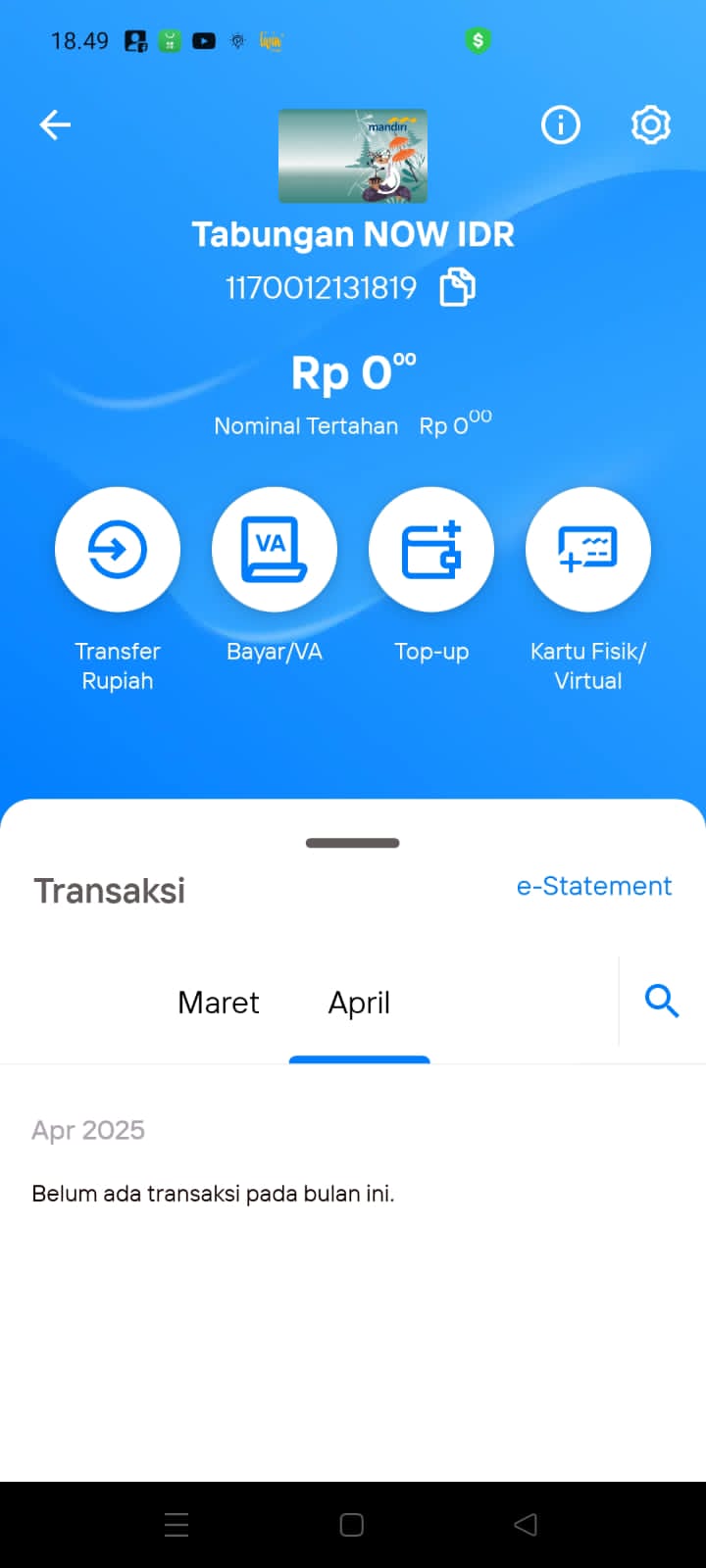This screenshot has height=1568, width=706.
Task: View the e-Statement
Action: pyautogui.click(x=594, y=886)
